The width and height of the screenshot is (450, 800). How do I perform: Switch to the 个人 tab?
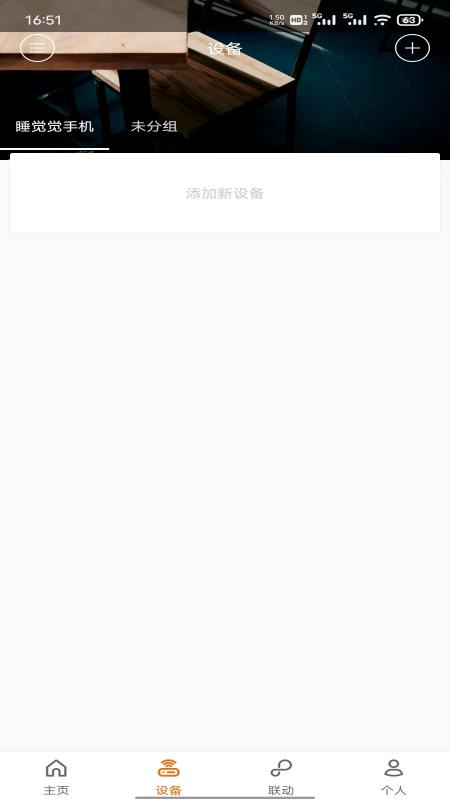coord(393,777)
